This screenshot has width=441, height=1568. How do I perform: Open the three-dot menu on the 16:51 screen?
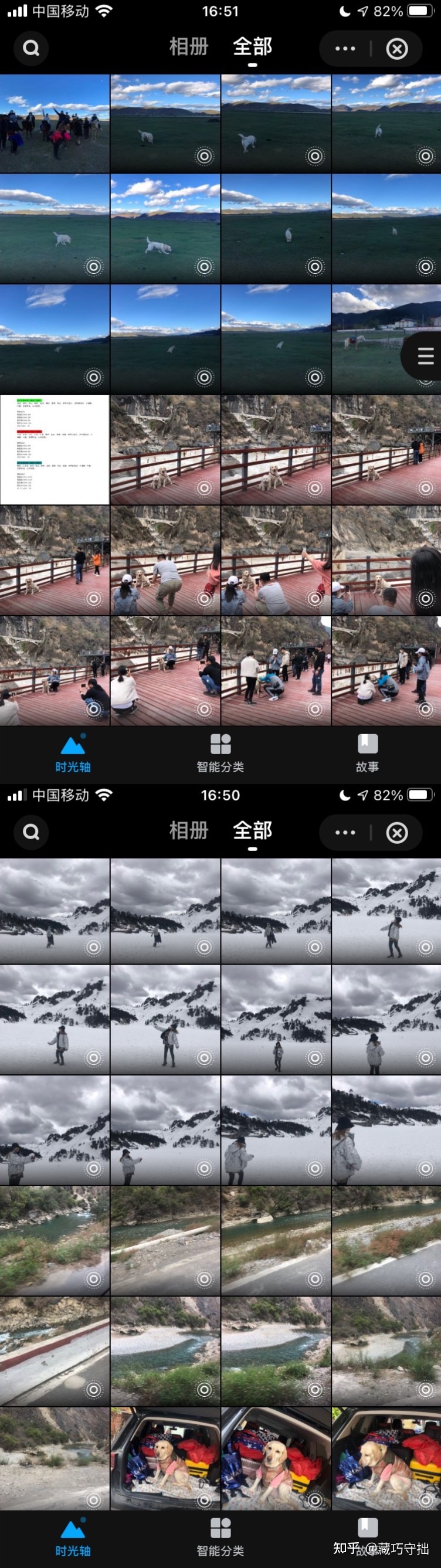pyautogui.click(x=345, y=49)
